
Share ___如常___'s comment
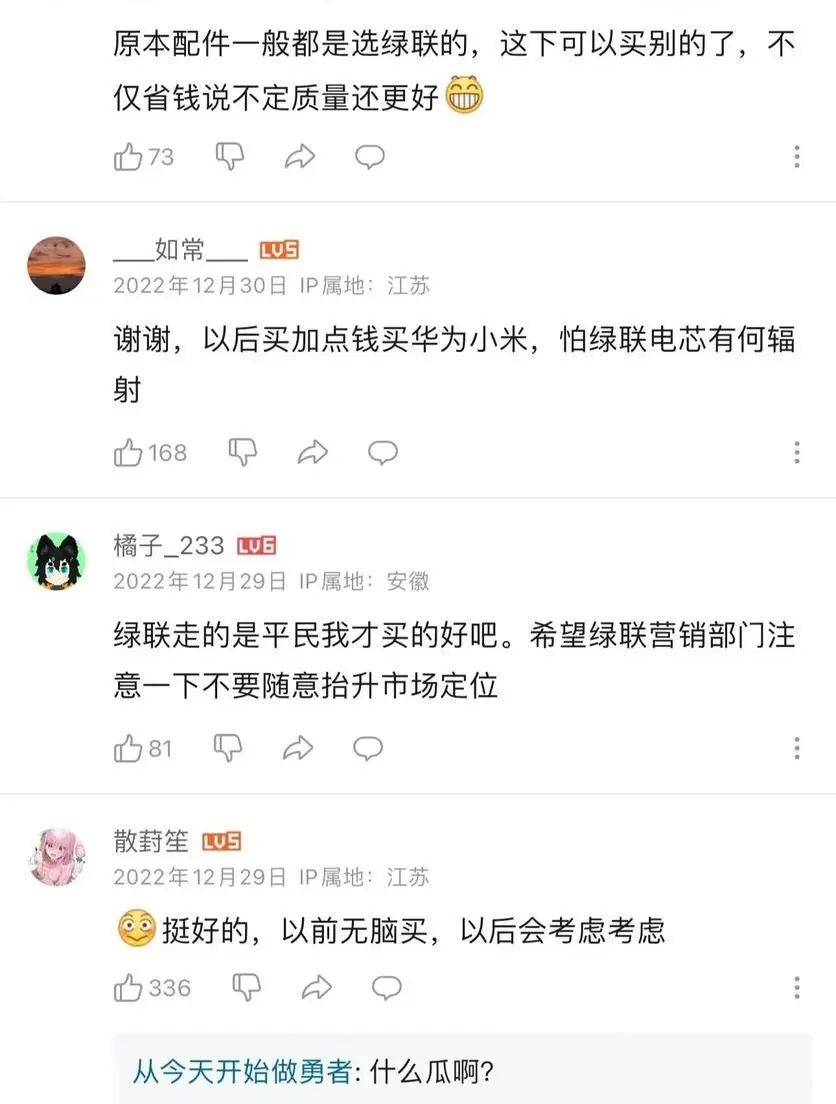click(313, 453)
